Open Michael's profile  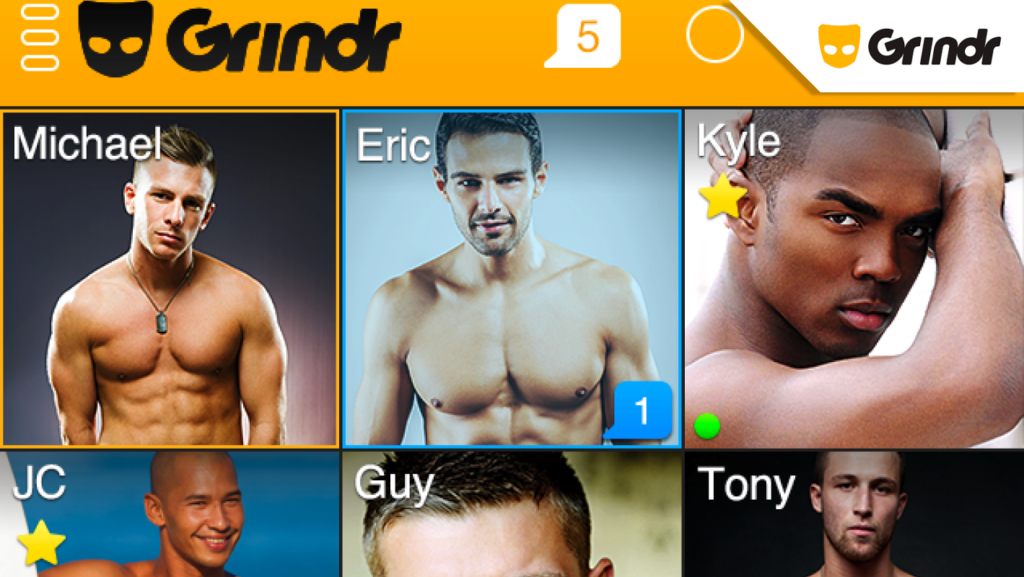[169, 279]
